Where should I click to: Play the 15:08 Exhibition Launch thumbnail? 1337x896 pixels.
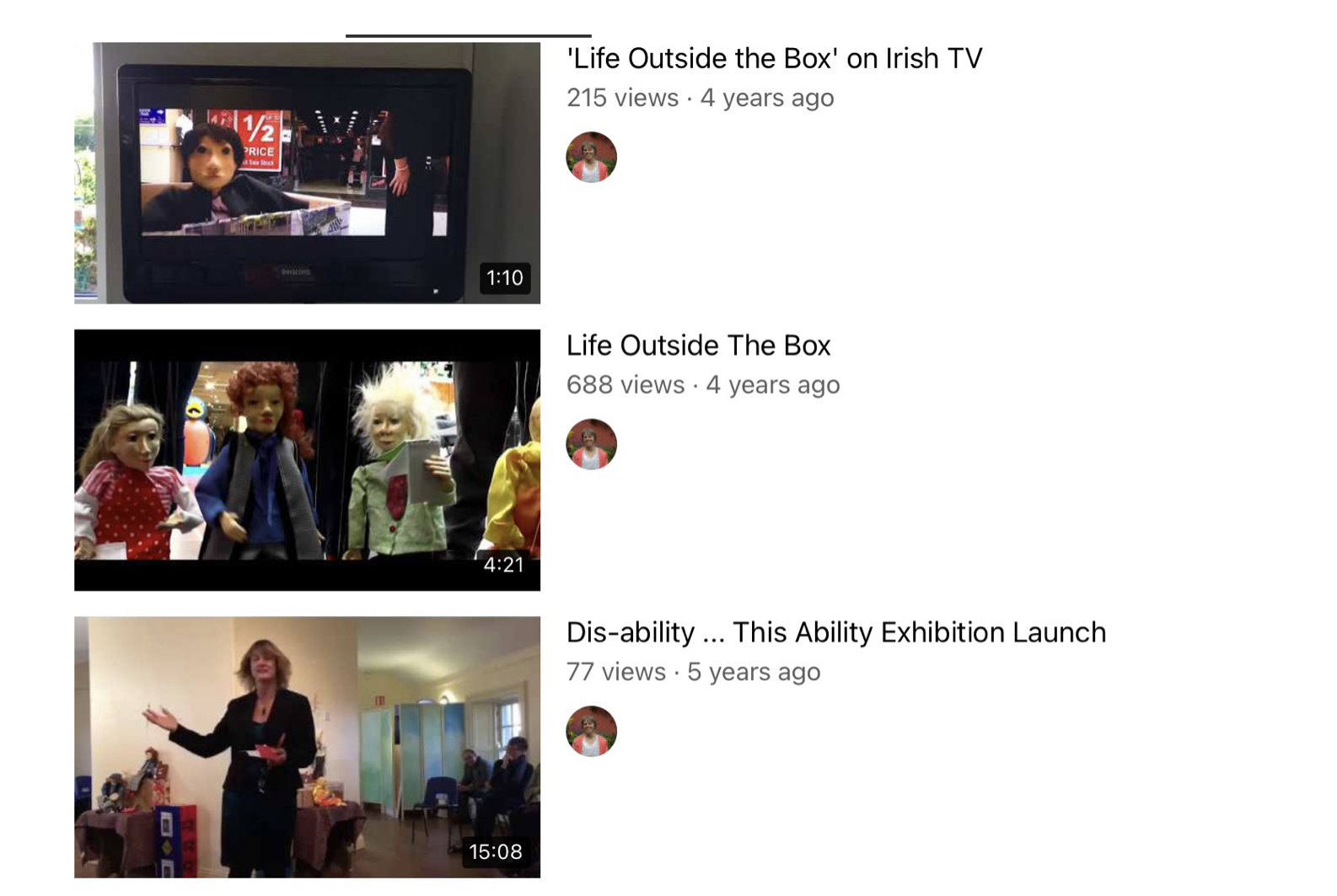tap(307, 747)
